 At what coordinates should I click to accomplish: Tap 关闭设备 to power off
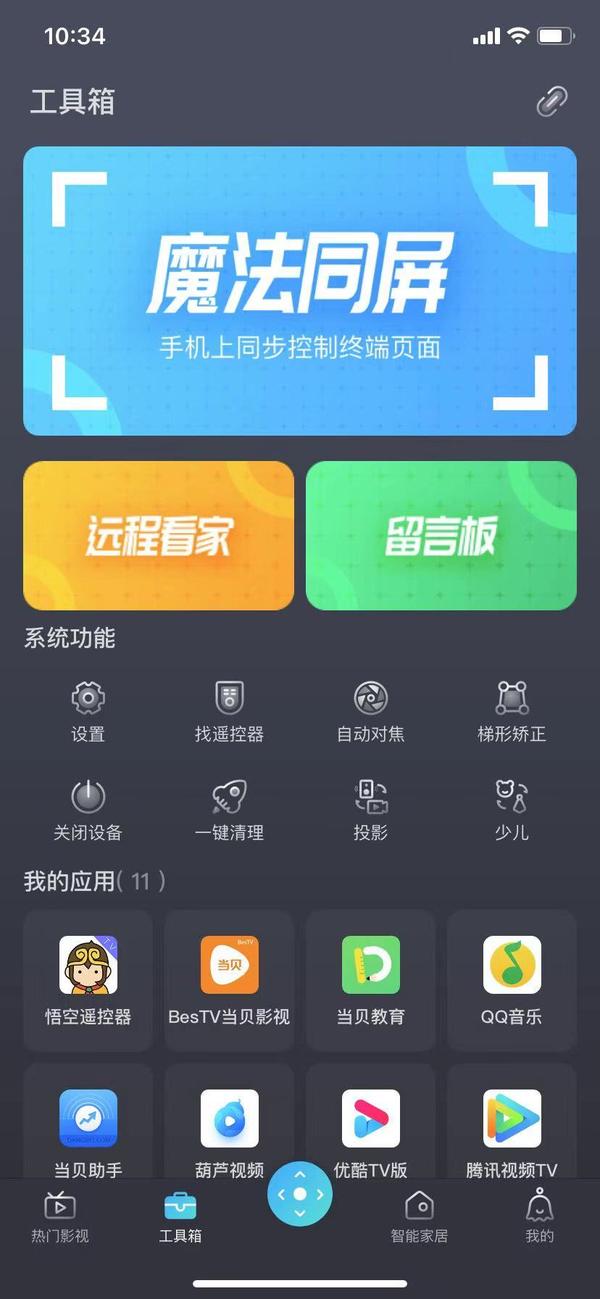click(88, 808)
